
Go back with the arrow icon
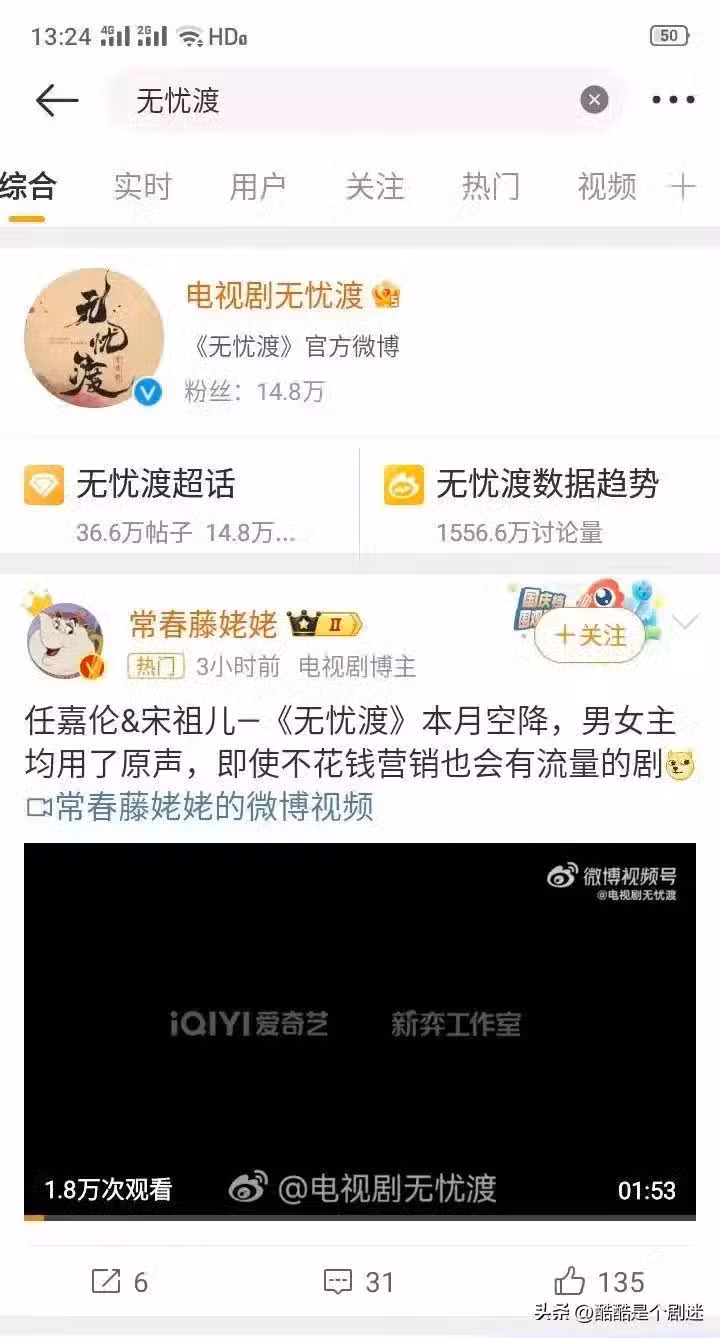click(57, 100)
